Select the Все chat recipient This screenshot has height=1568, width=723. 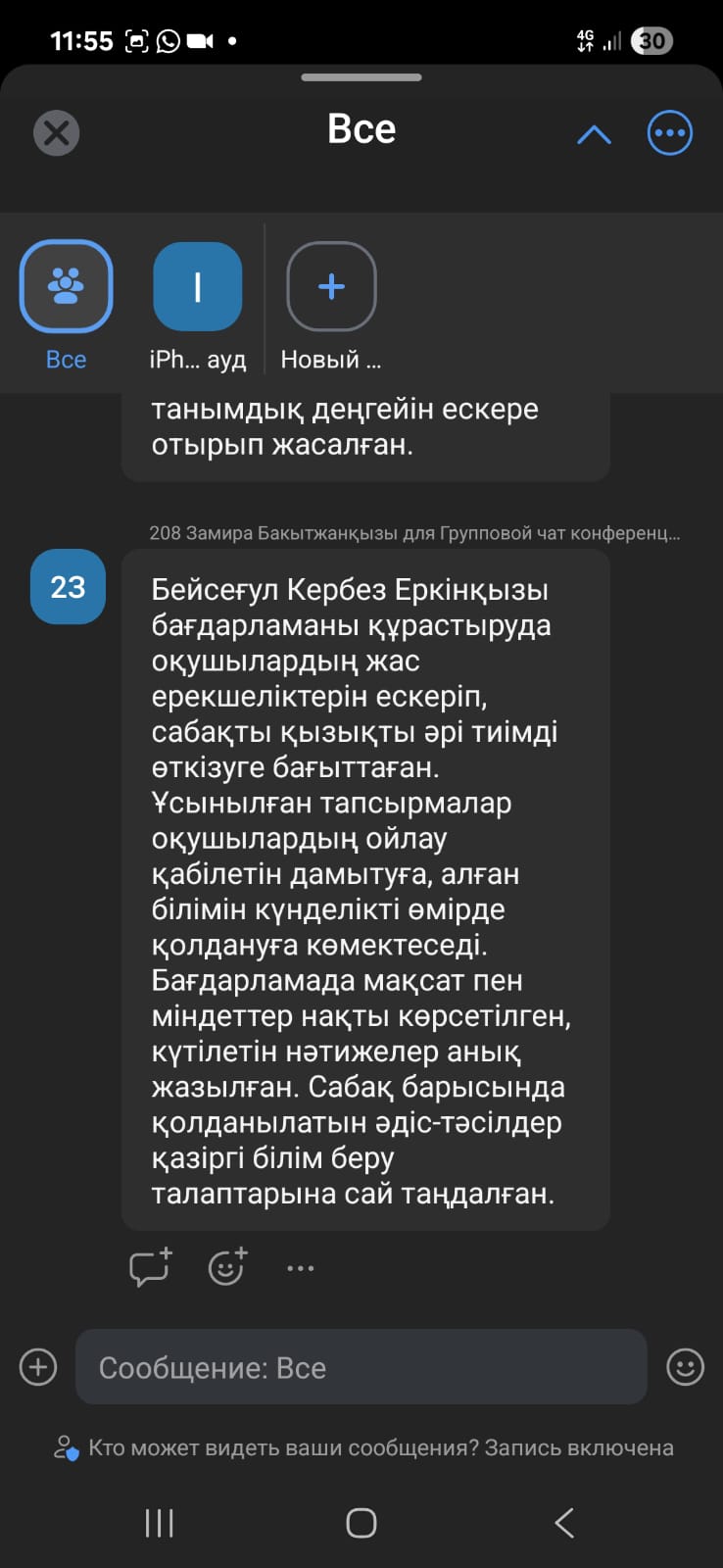point(66,287)
